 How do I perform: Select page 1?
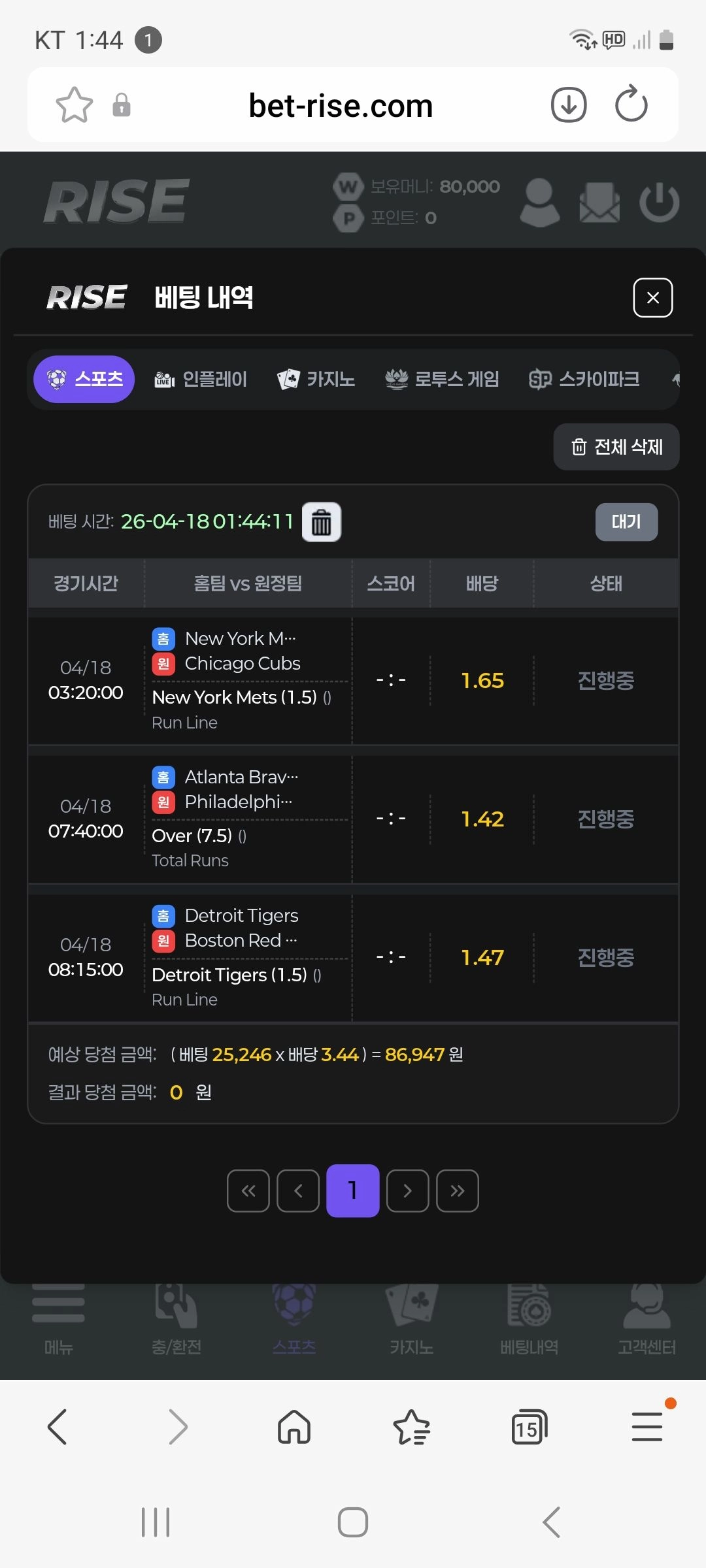tap(353, 1191)
